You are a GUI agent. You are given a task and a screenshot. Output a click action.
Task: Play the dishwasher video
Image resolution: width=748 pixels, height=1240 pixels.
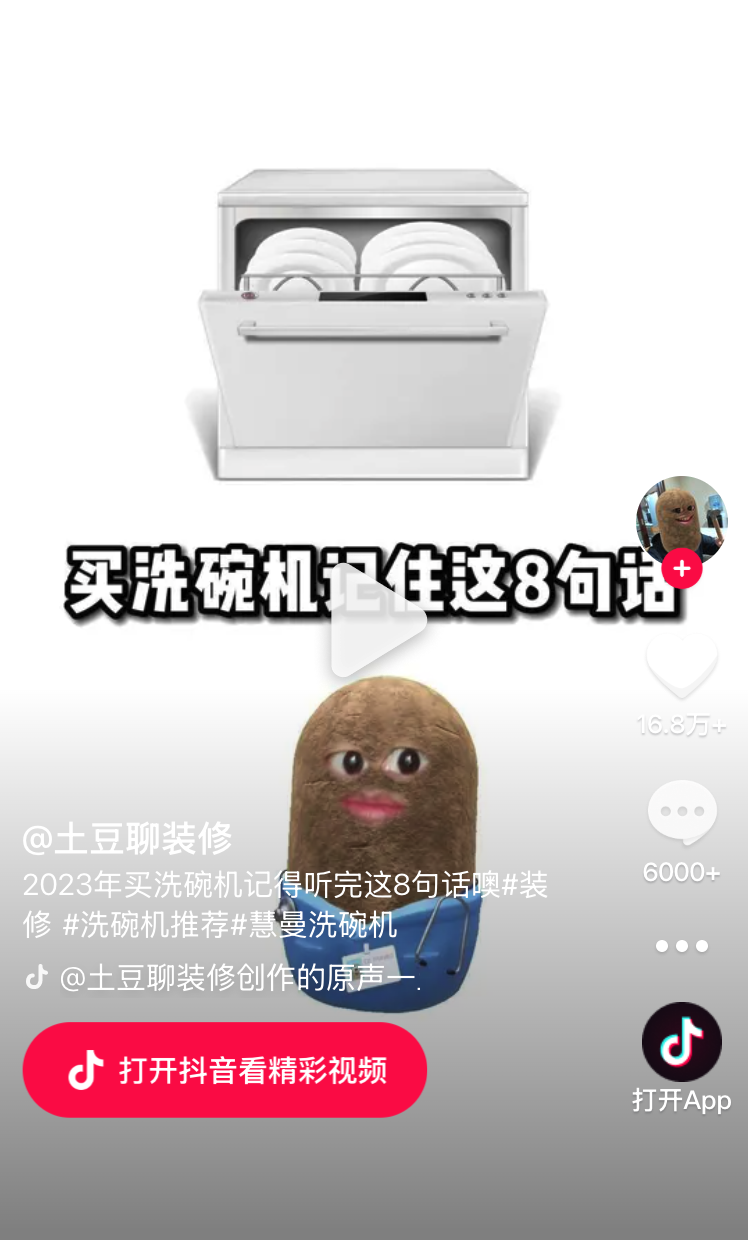[378, 622]
